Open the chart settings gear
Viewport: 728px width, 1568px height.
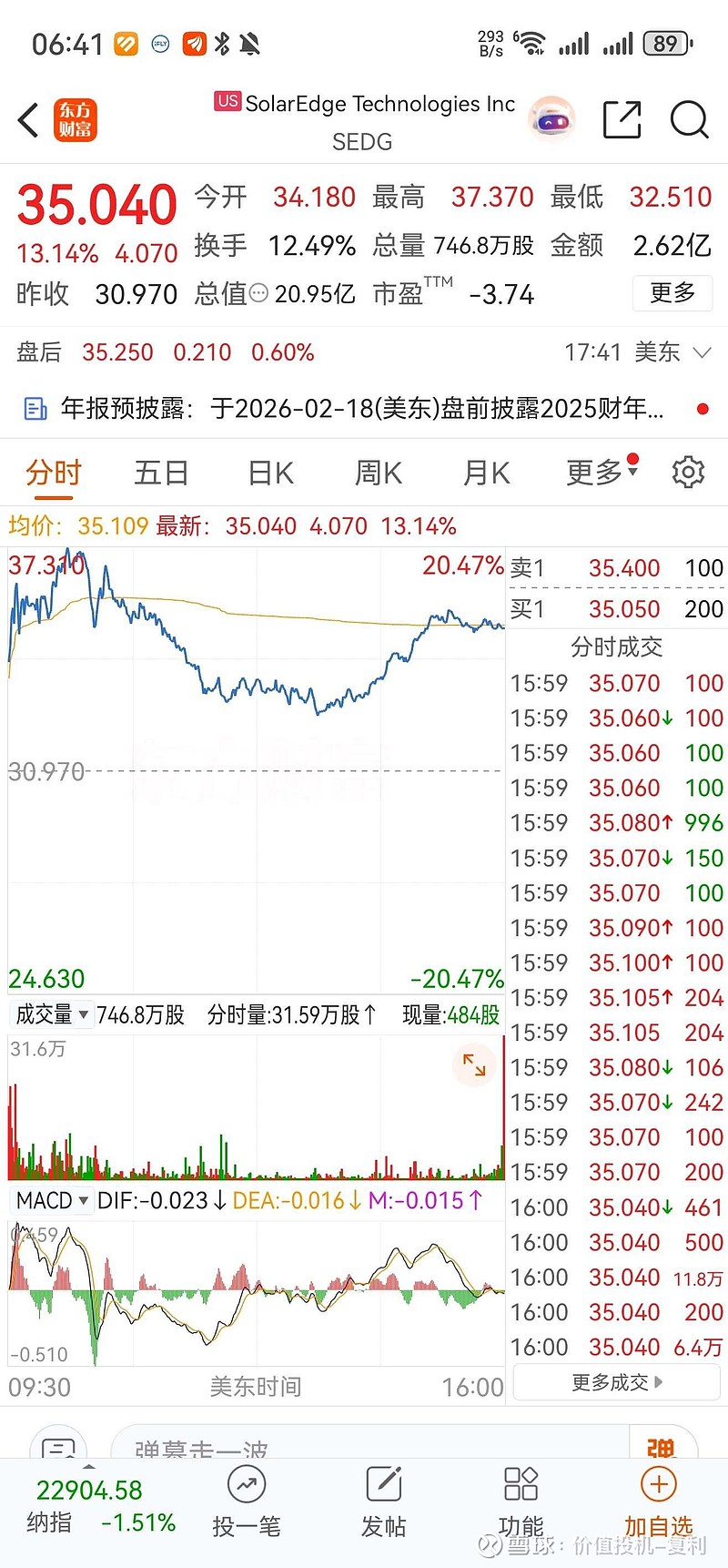(x=688, y=472)
